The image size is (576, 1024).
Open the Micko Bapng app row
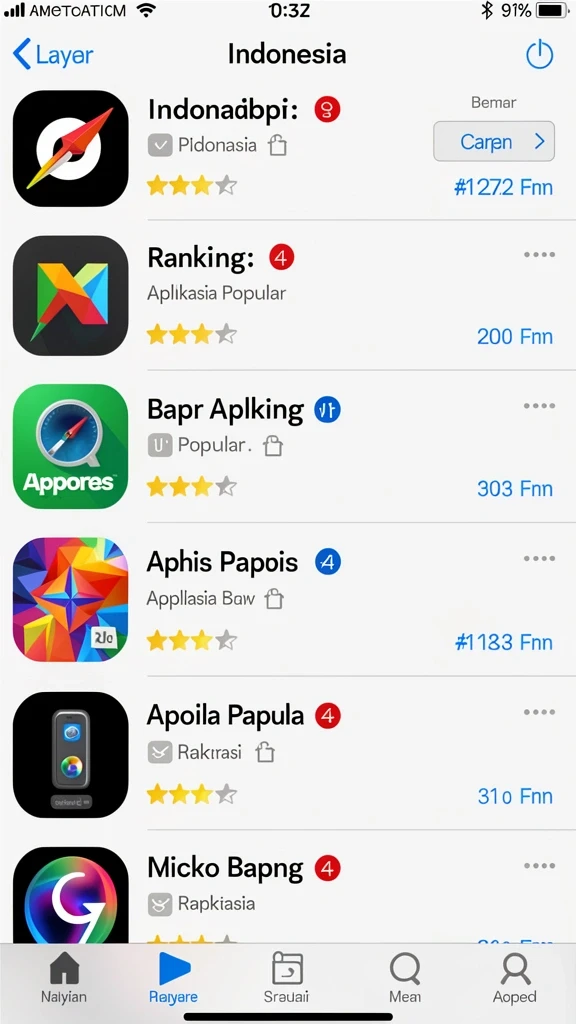click(x=288, y=888)
